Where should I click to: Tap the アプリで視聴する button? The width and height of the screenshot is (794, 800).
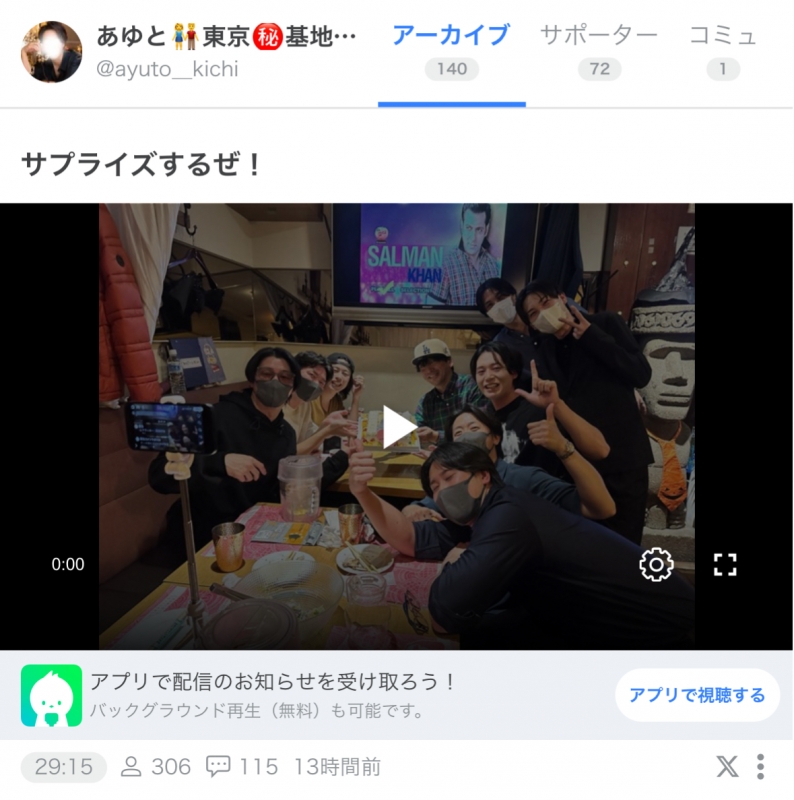pos(697,696)
